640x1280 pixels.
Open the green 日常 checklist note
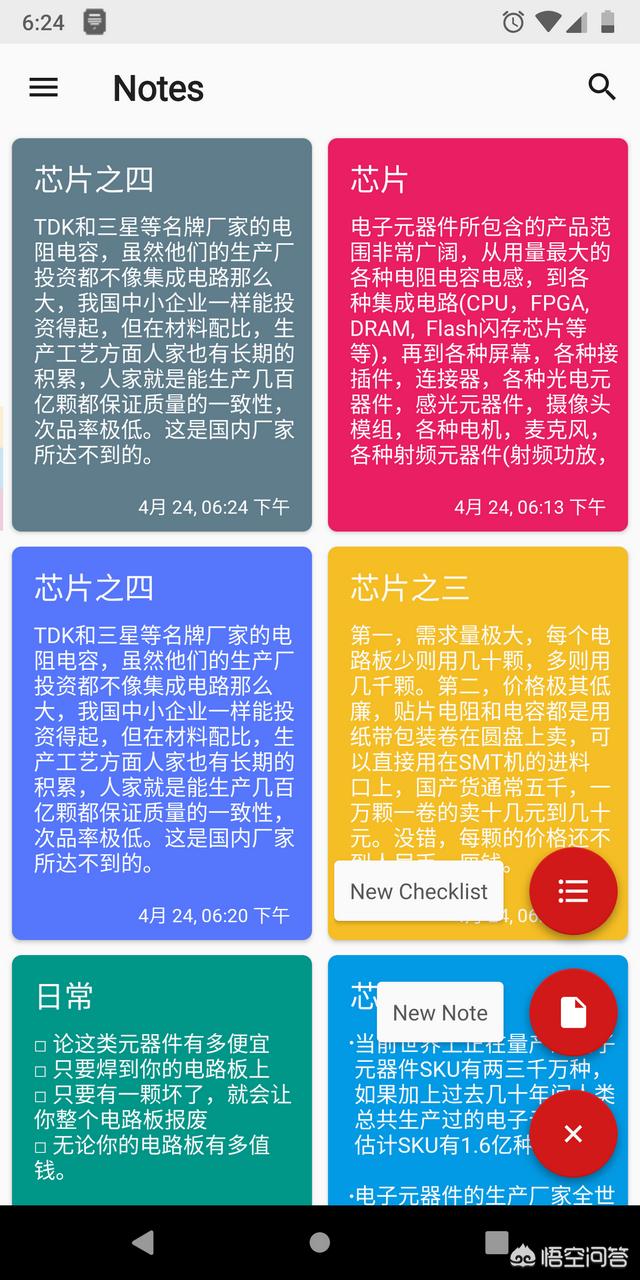pyautogui.click(x=162, y=1080)
